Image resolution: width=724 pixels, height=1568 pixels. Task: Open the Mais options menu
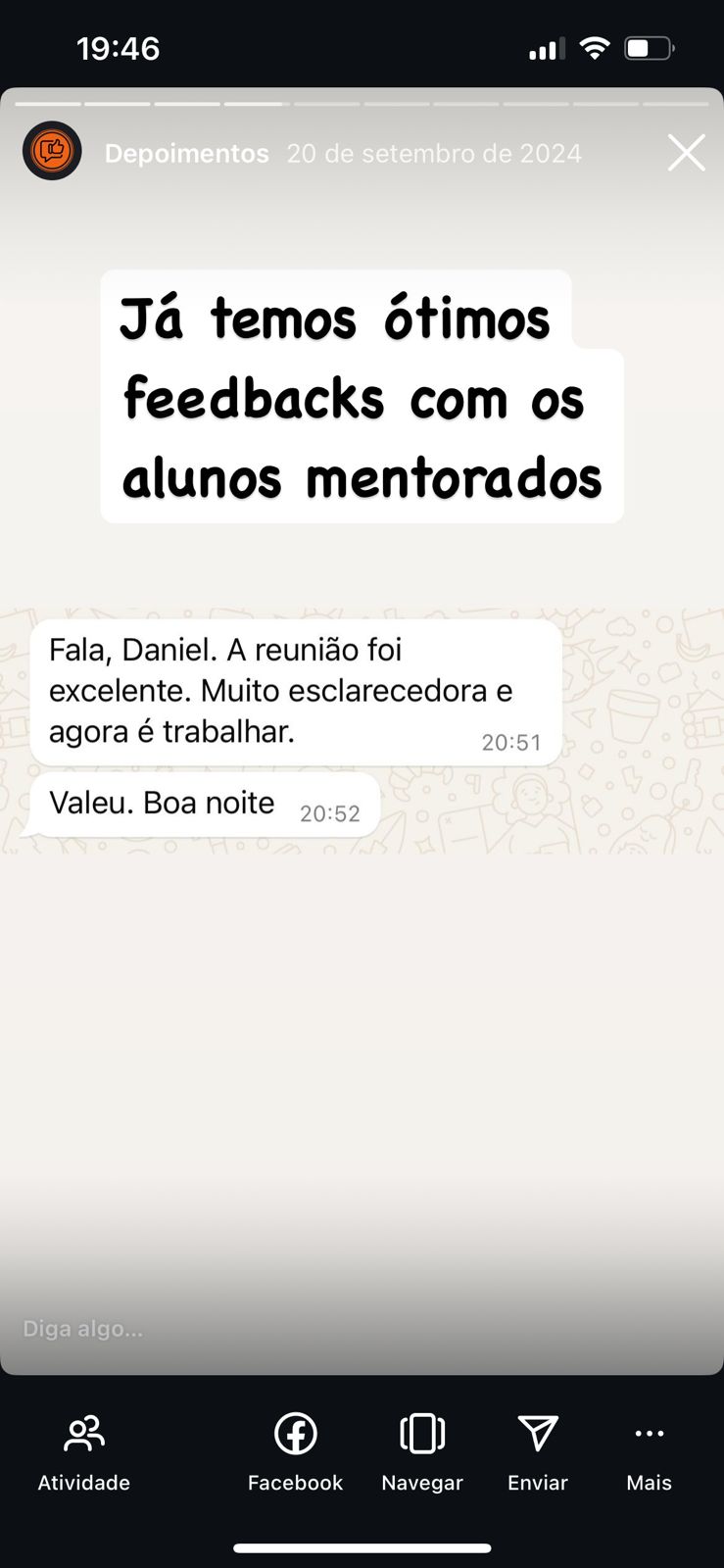click(649, 1451)
